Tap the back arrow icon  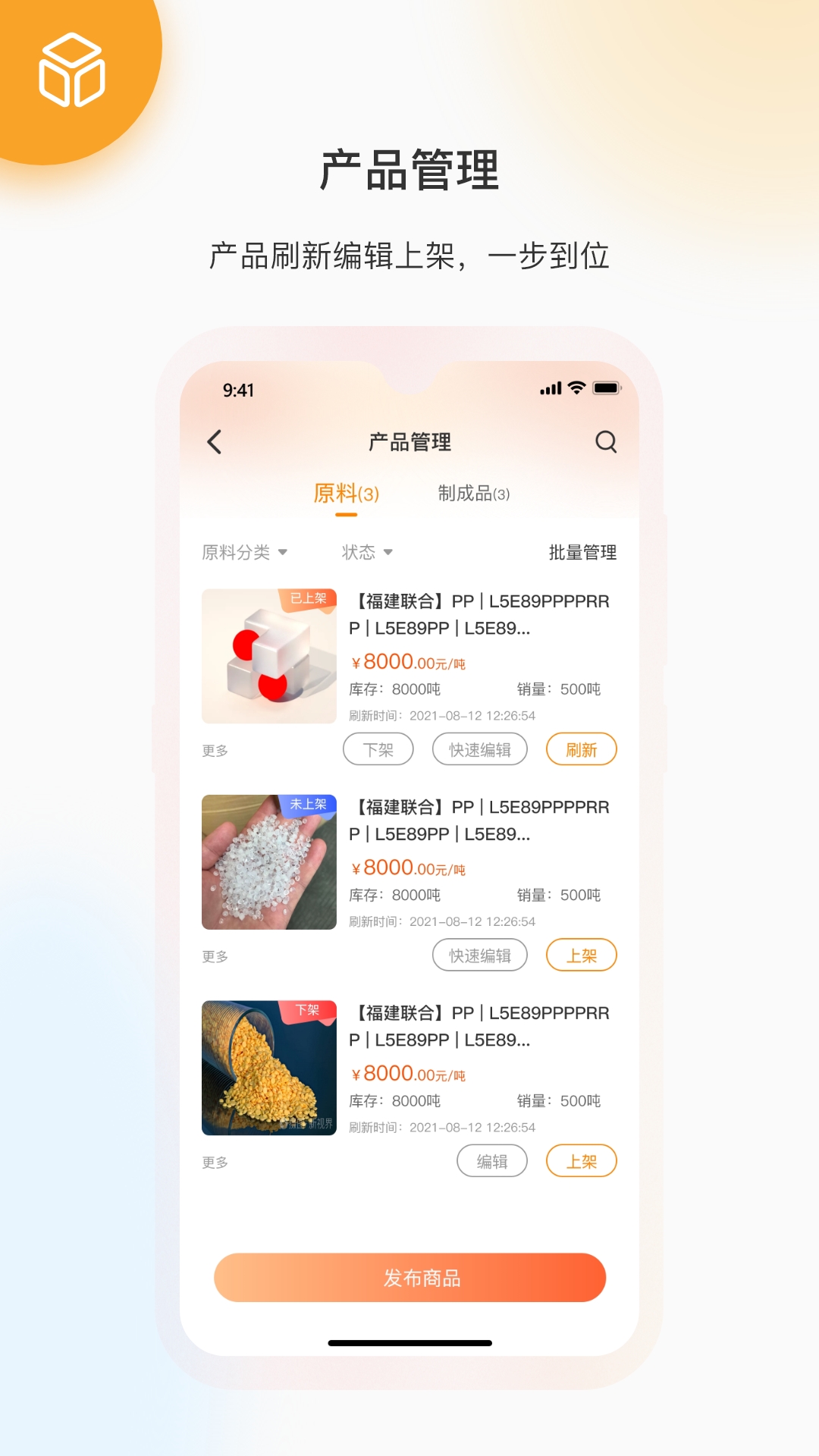coord(215,442)
